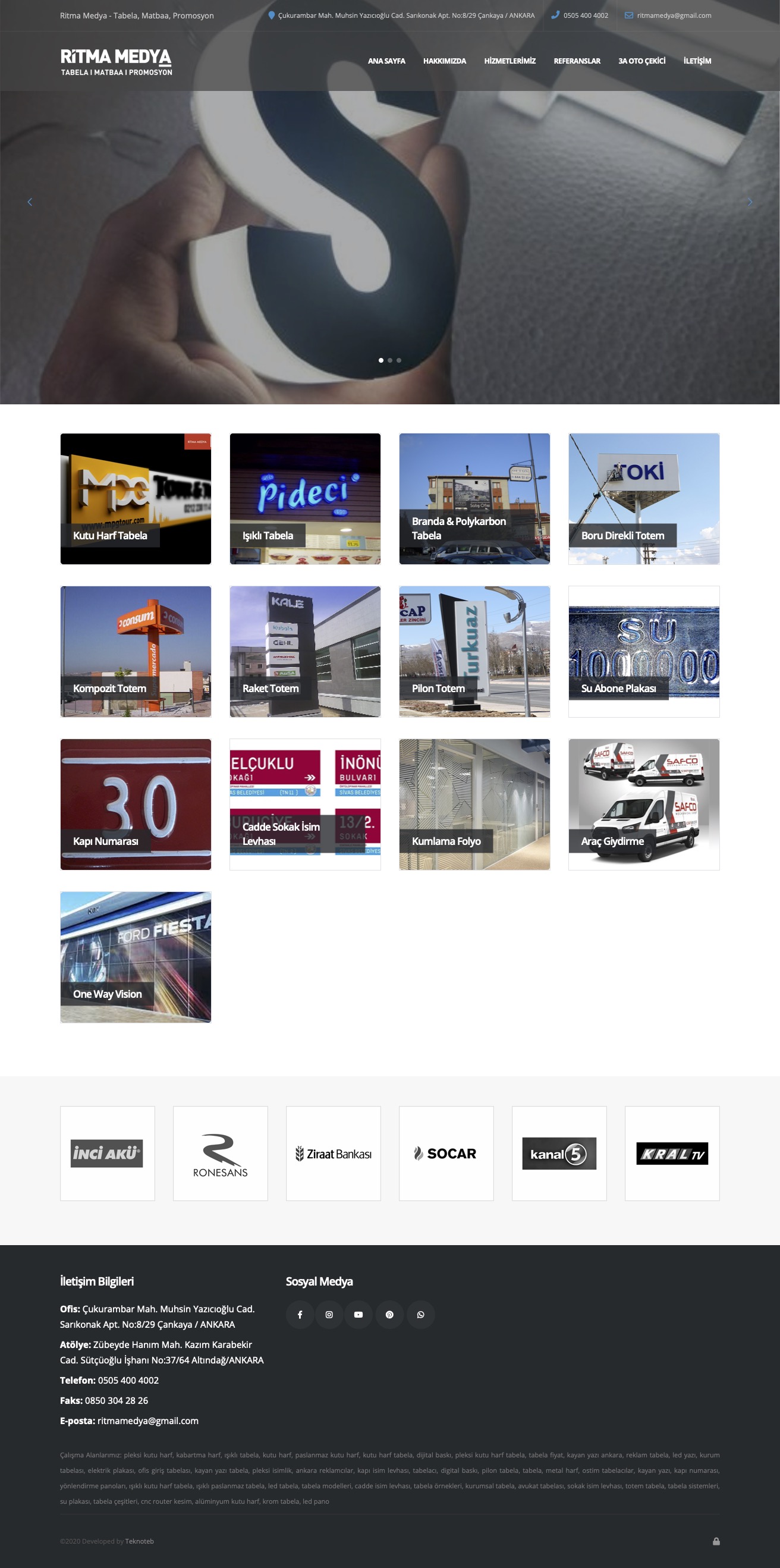Go back to the previous slider image

[30, 202]
